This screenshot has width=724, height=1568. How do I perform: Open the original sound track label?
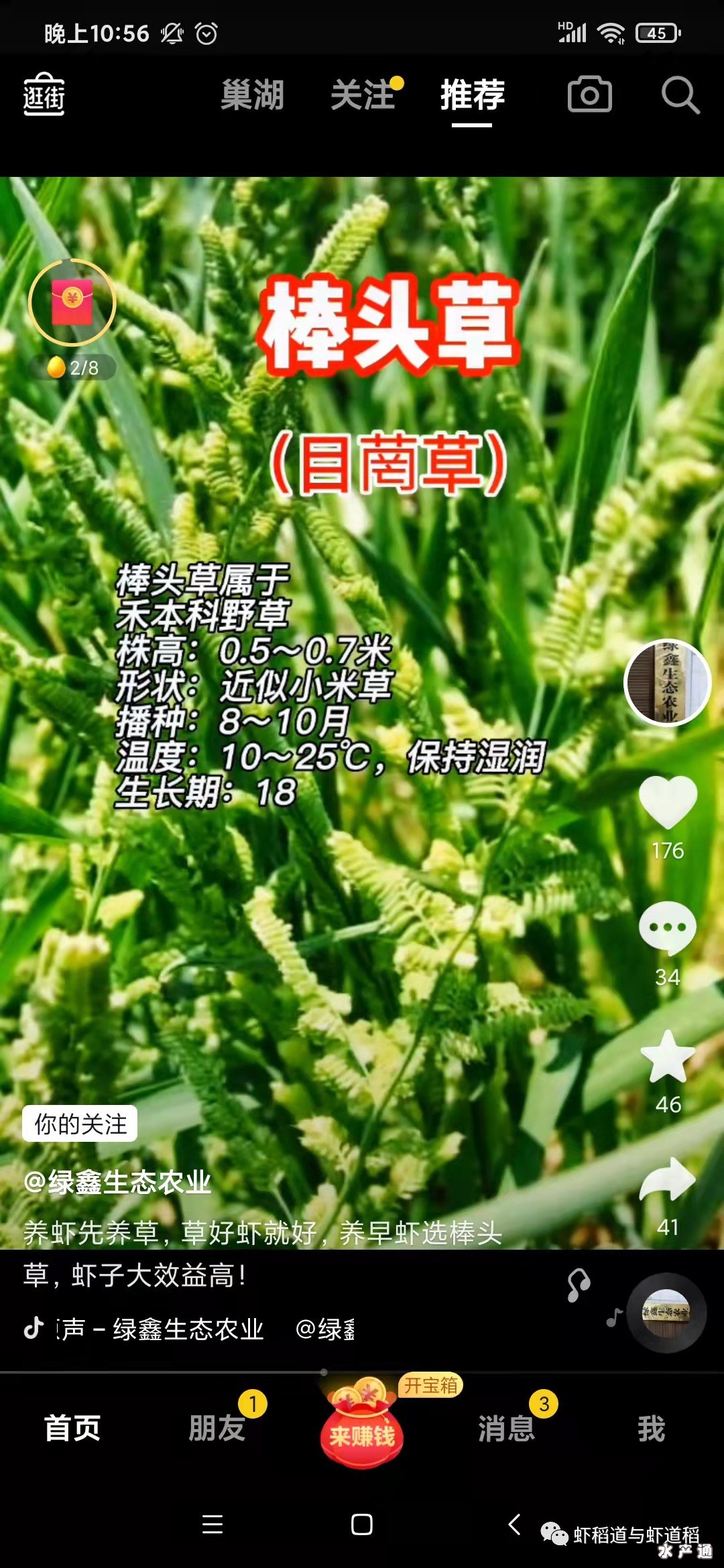[161, 1328]
